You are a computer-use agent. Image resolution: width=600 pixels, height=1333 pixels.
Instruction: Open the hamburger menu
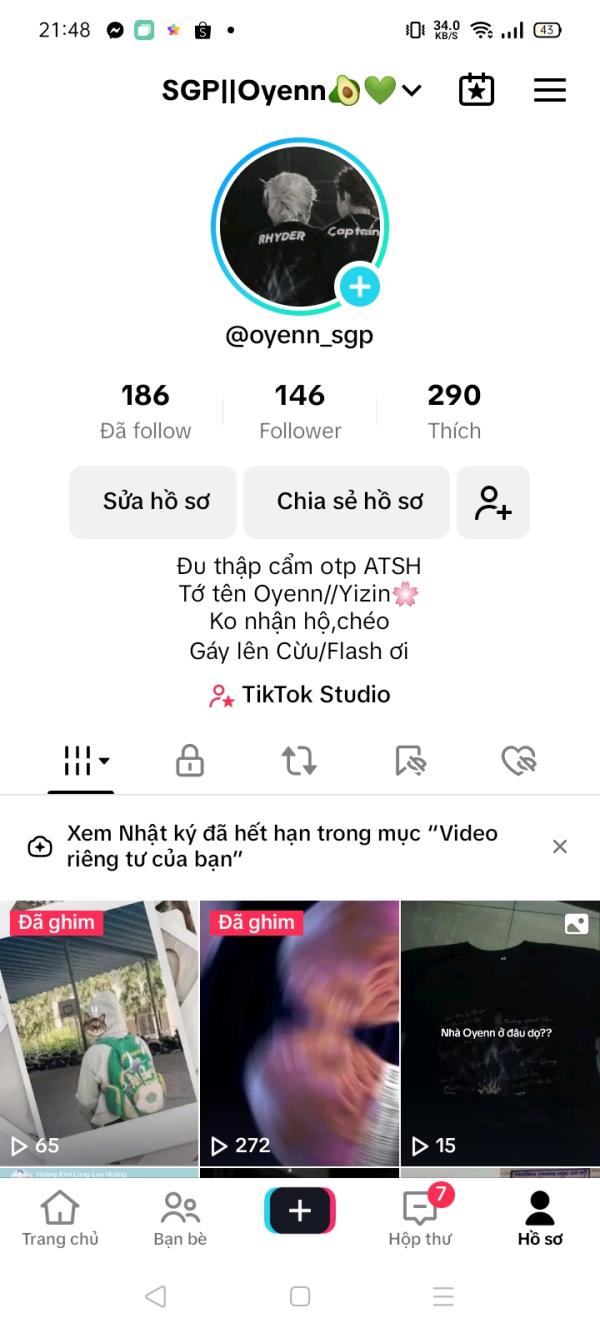click(549, 91)
